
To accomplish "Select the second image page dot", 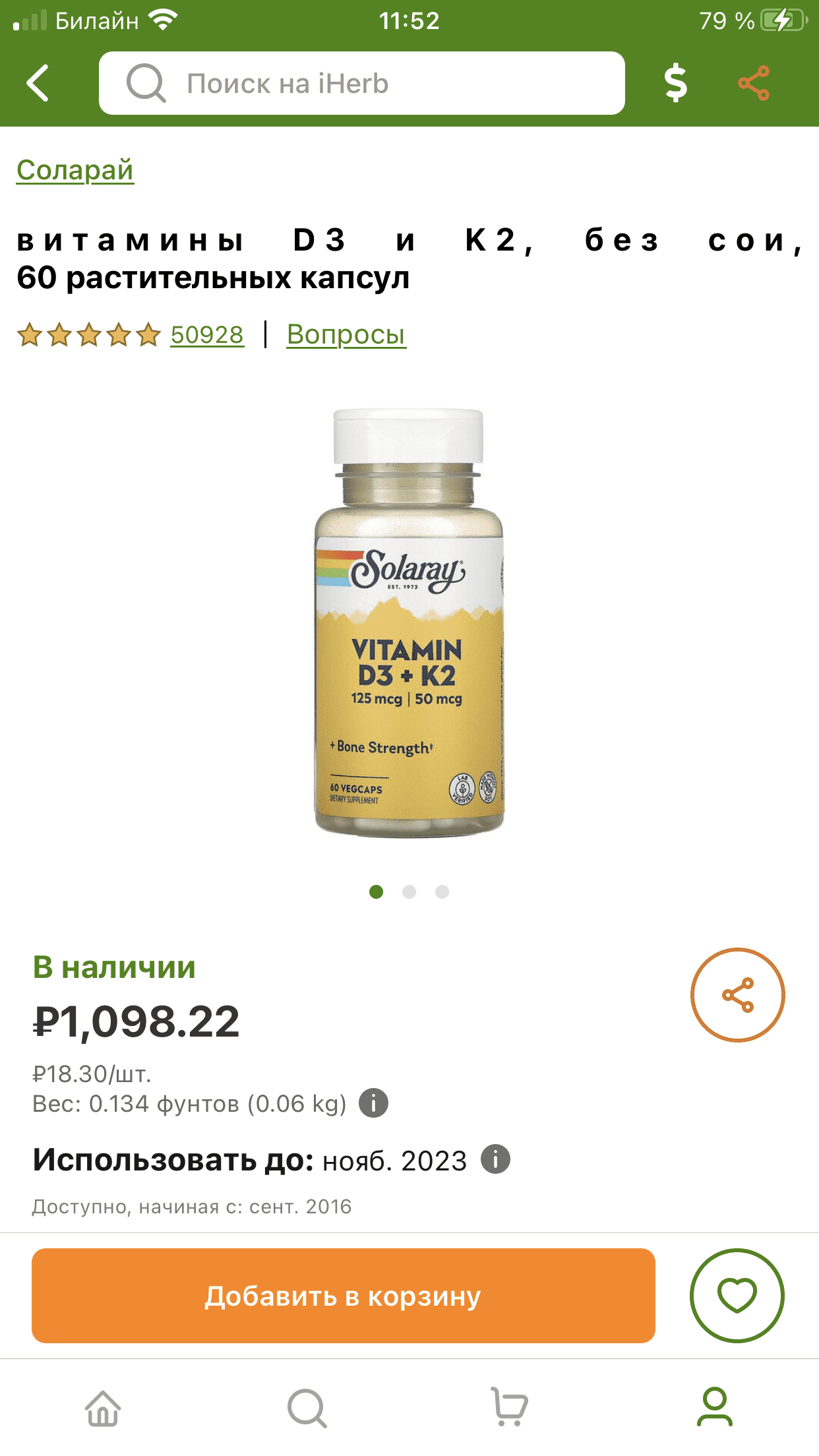I will (409, 892).
